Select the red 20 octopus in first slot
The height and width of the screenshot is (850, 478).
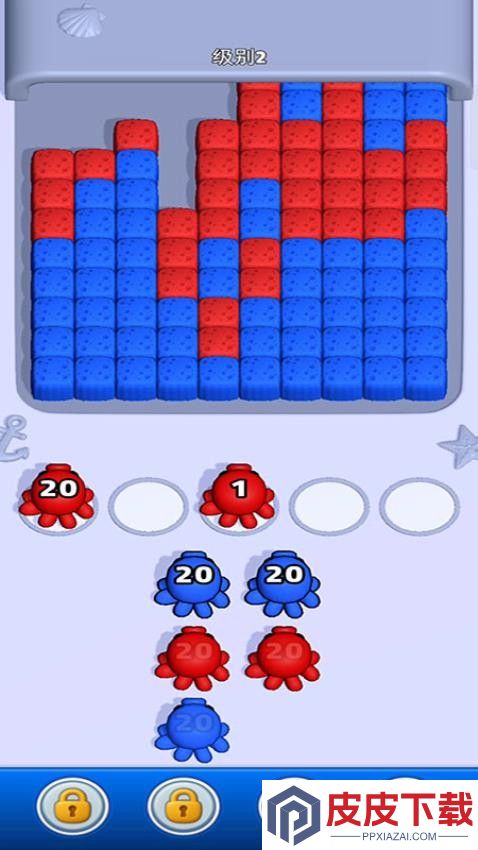pos(57,496)
